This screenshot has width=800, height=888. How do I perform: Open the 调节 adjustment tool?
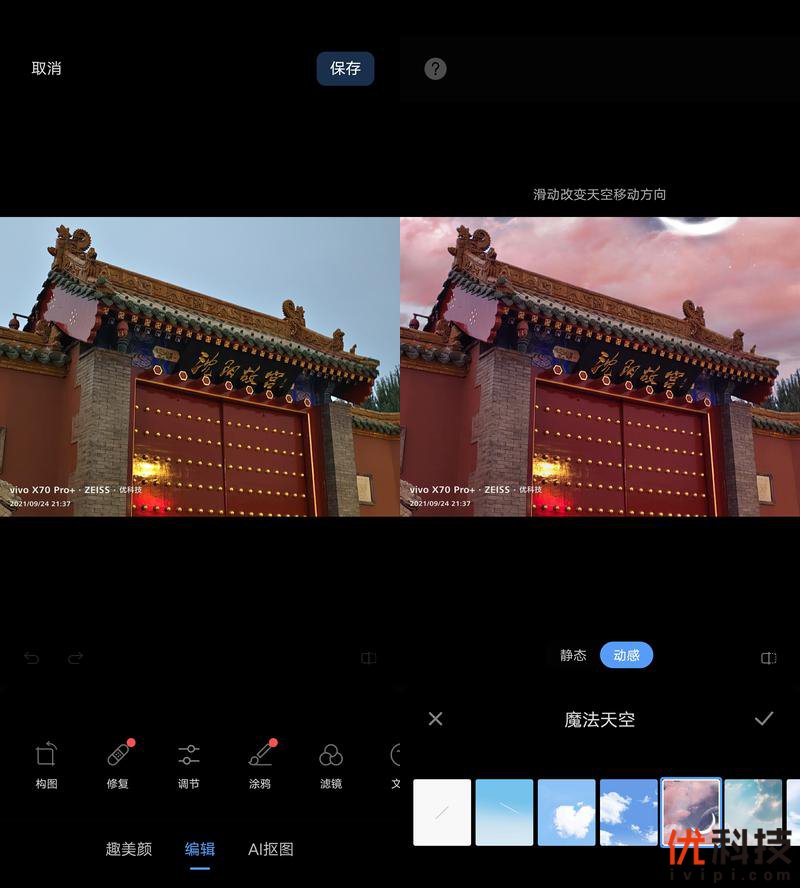click(x=189, y=766)
